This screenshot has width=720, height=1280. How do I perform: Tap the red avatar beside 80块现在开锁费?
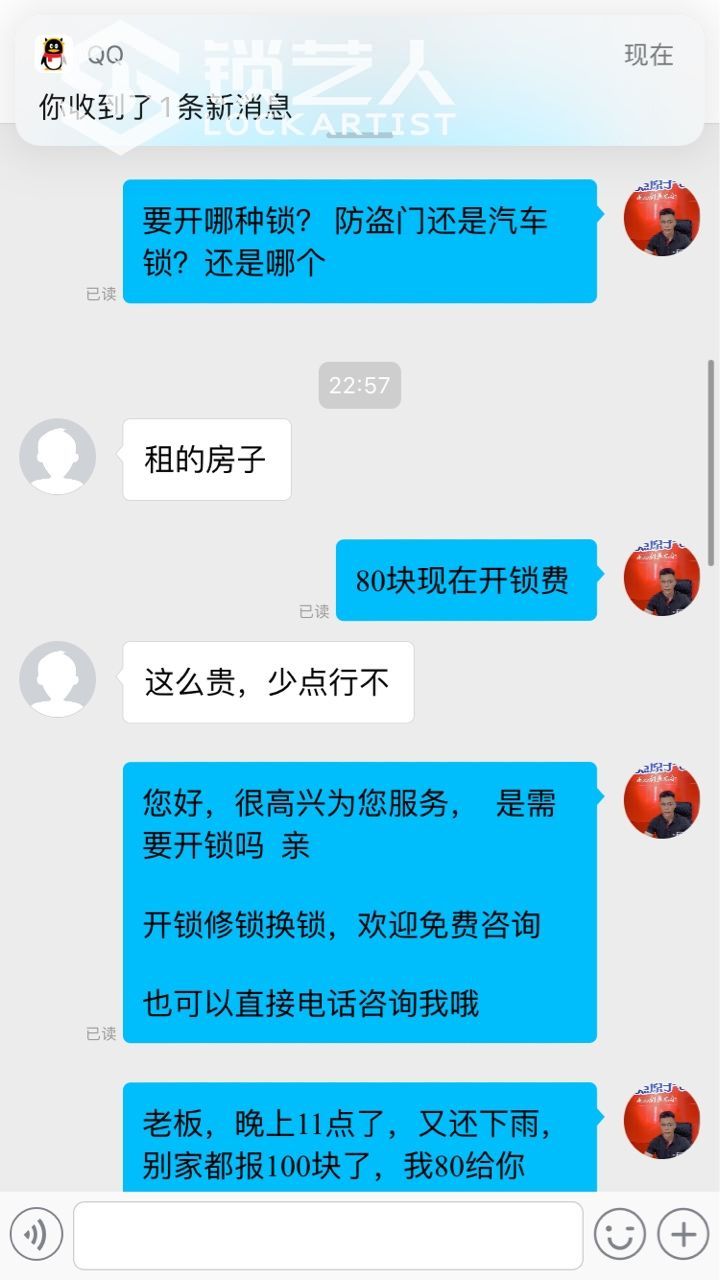[x=661, y=578]
